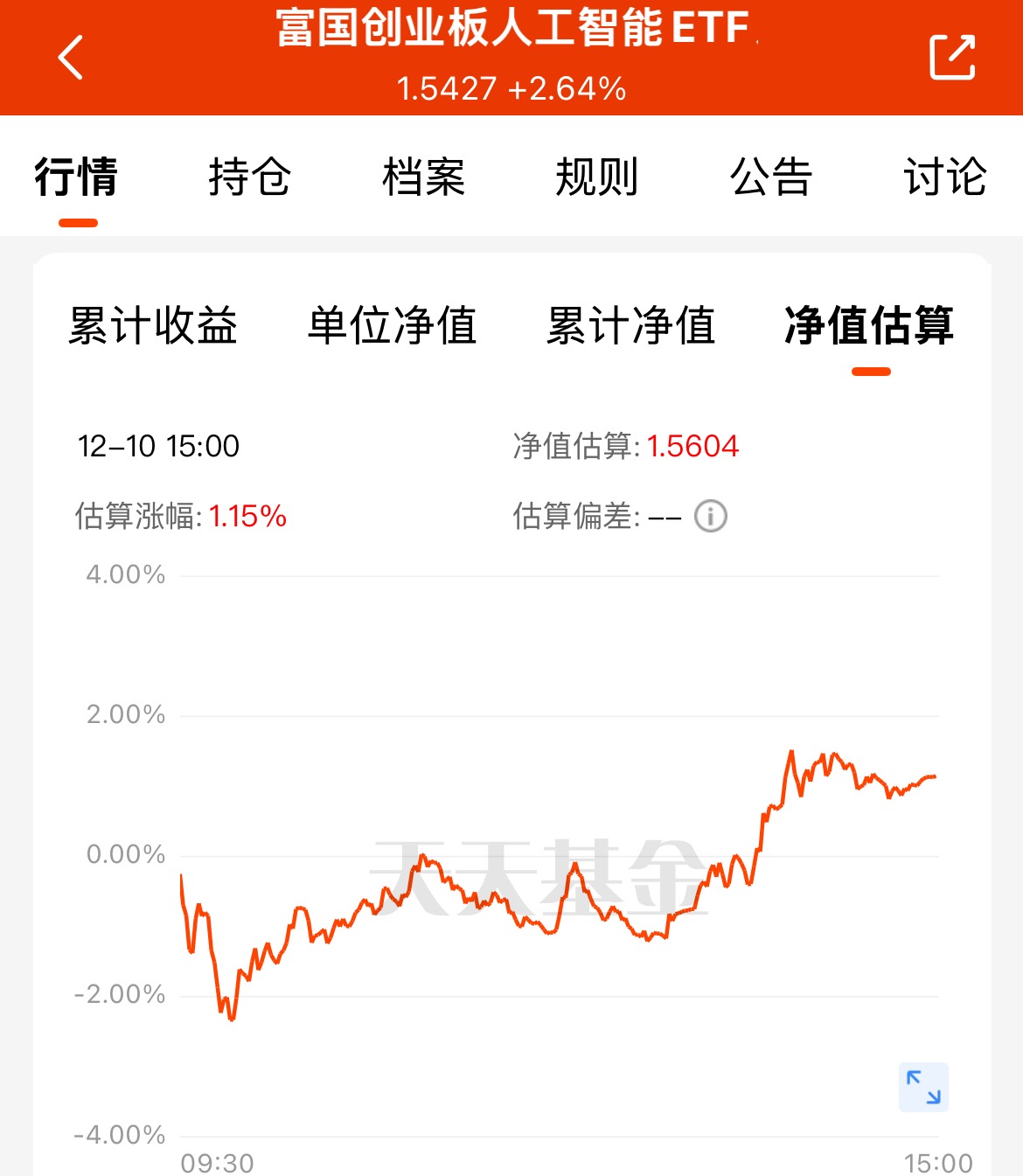Show the 累计净值 chart

point(631,325)
